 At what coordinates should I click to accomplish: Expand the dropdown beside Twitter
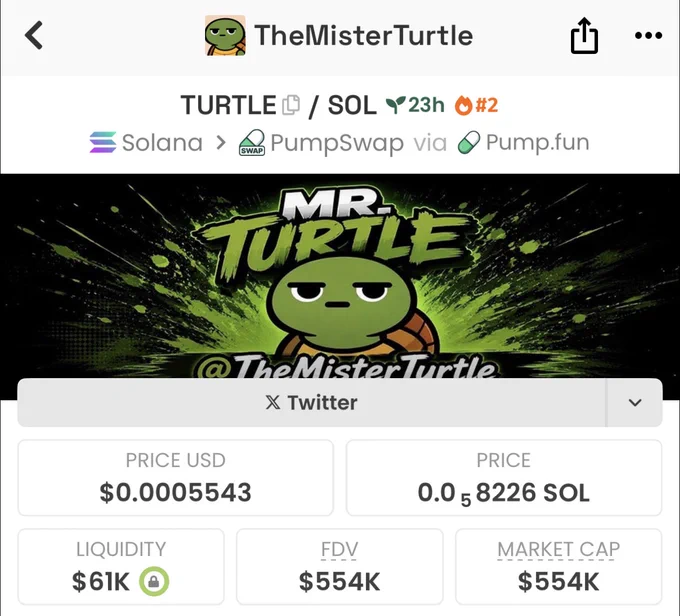click(x=634, y=403)
